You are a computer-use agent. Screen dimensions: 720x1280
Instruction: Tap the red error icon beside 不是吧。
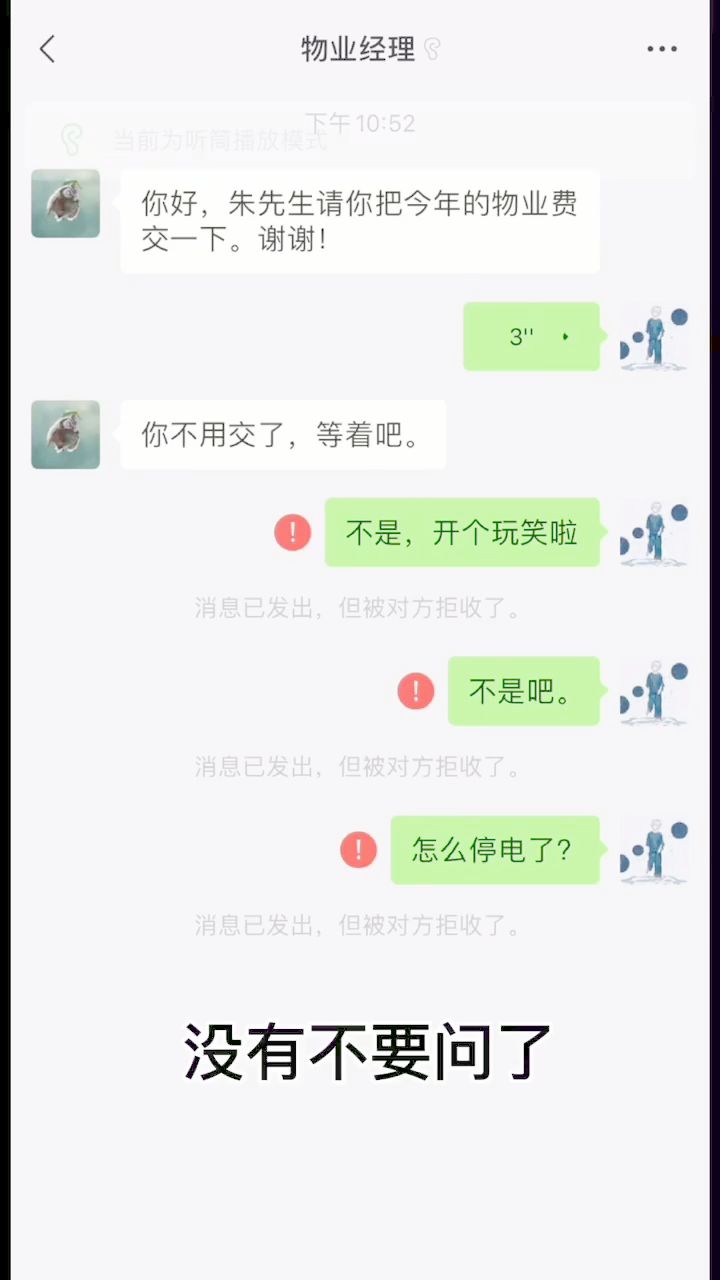pyautogui.click(x=416, y=691)
